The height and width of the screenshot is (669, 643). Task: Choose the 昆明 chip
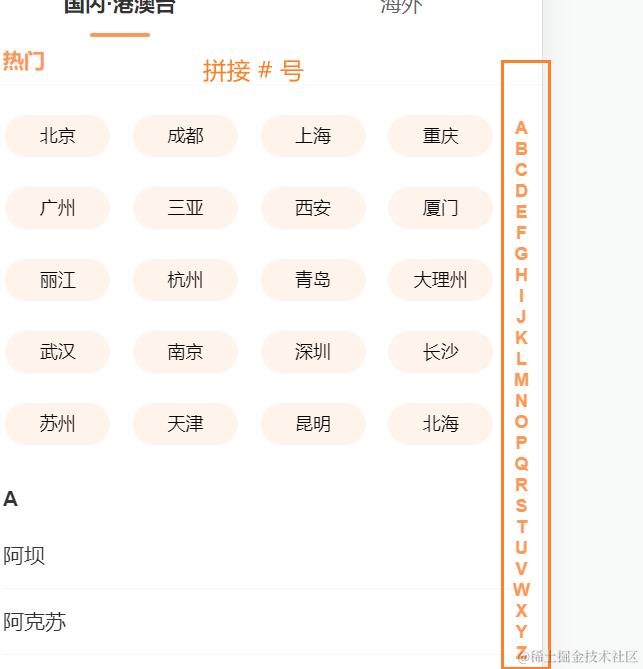313,424
